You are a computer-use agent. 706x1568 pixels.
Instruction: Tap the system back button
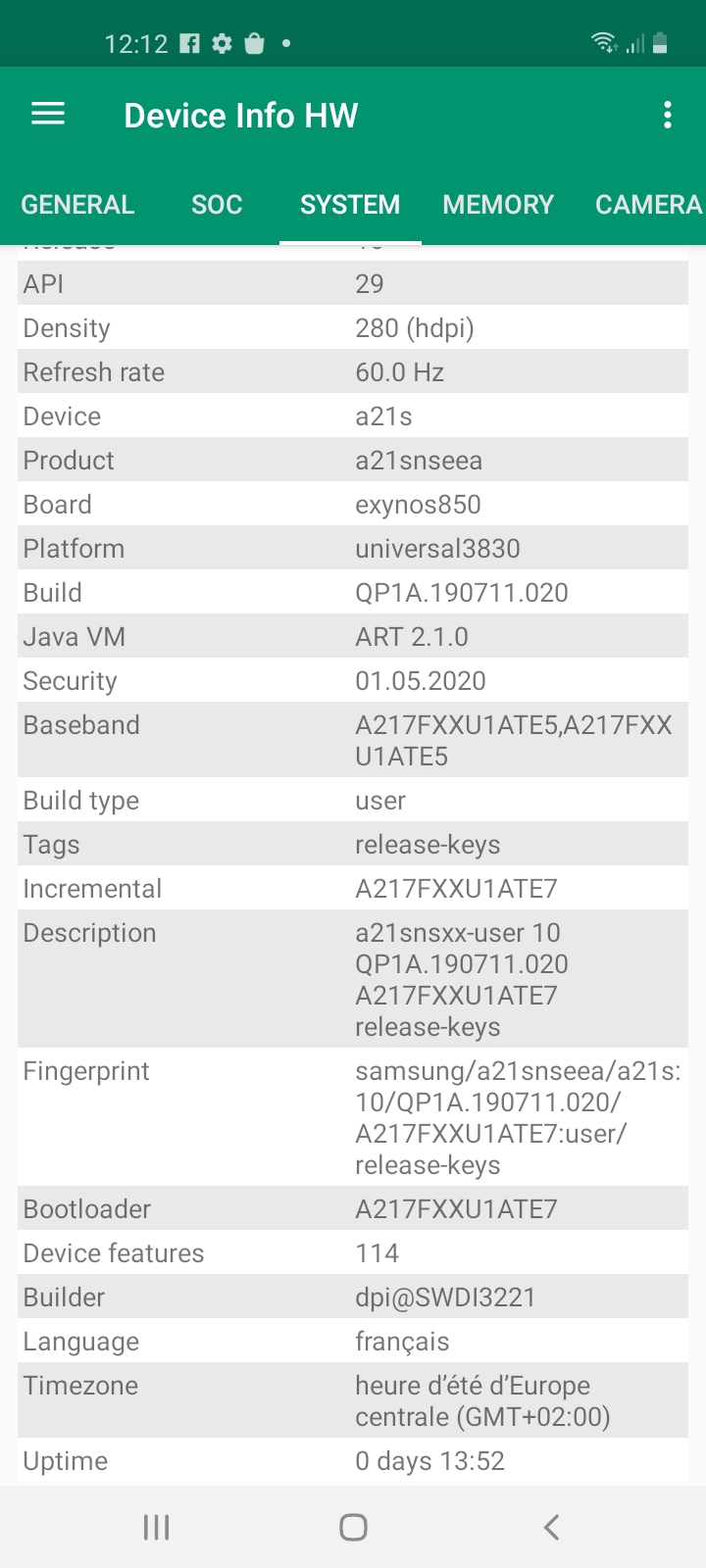tap(551, 1526)
